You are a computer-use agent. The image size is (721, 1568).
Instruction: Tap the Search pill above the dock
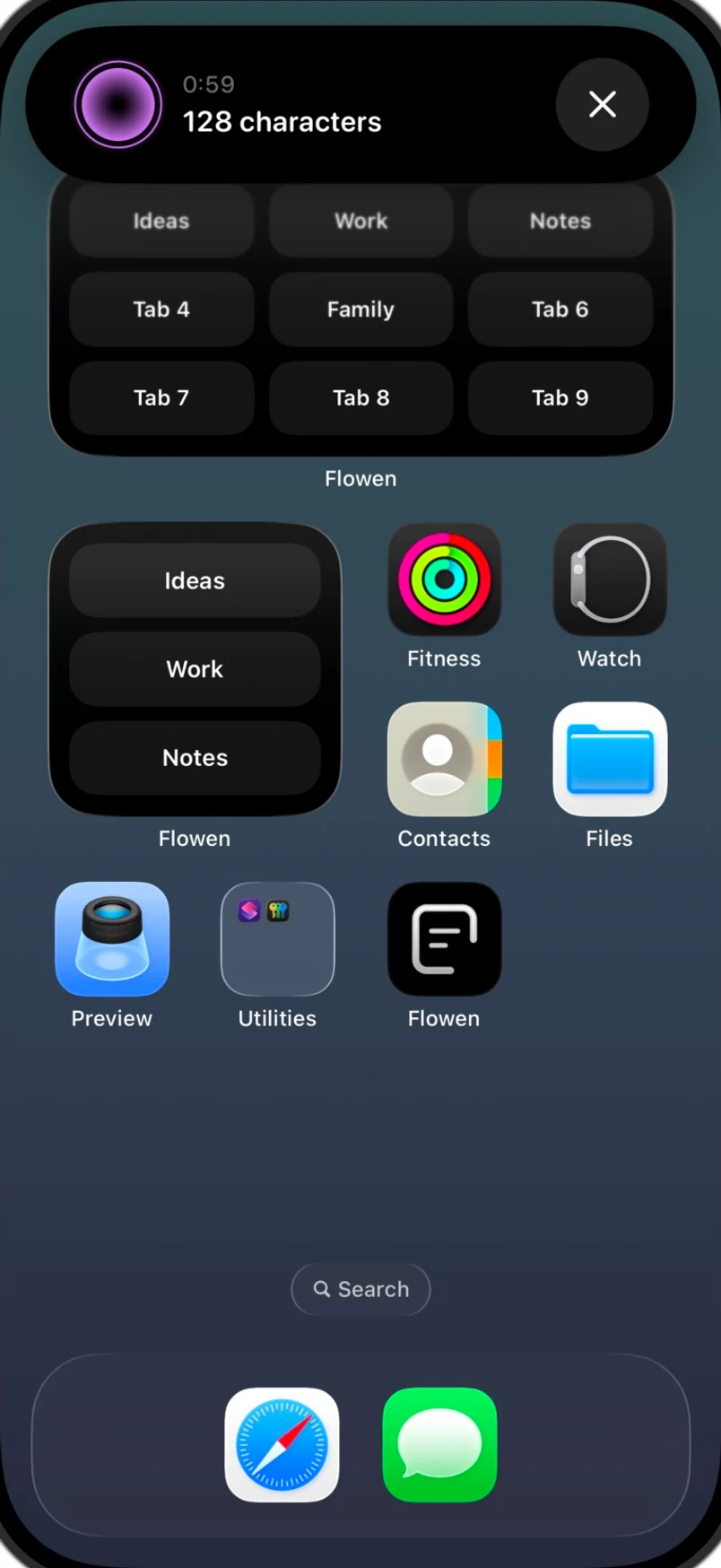(360, 1289)
